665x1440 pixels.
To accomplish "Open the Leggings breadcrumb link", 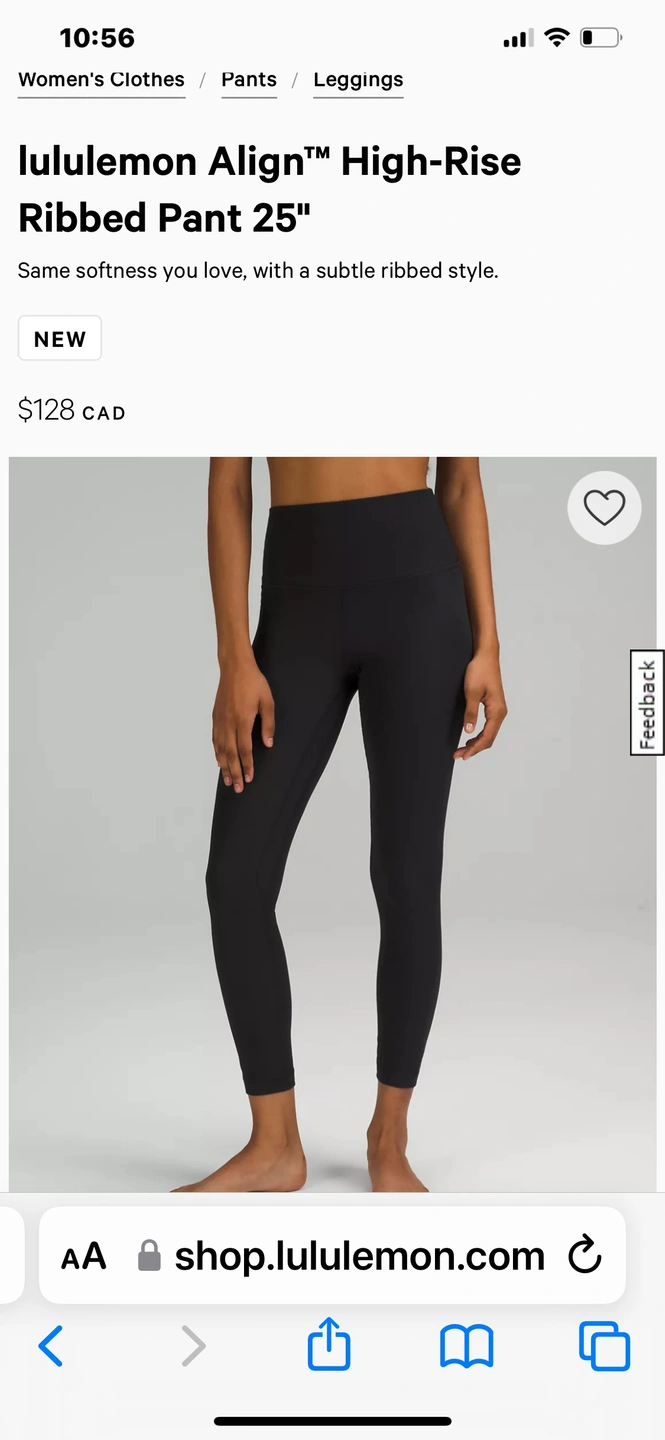I will coord(358,80).
